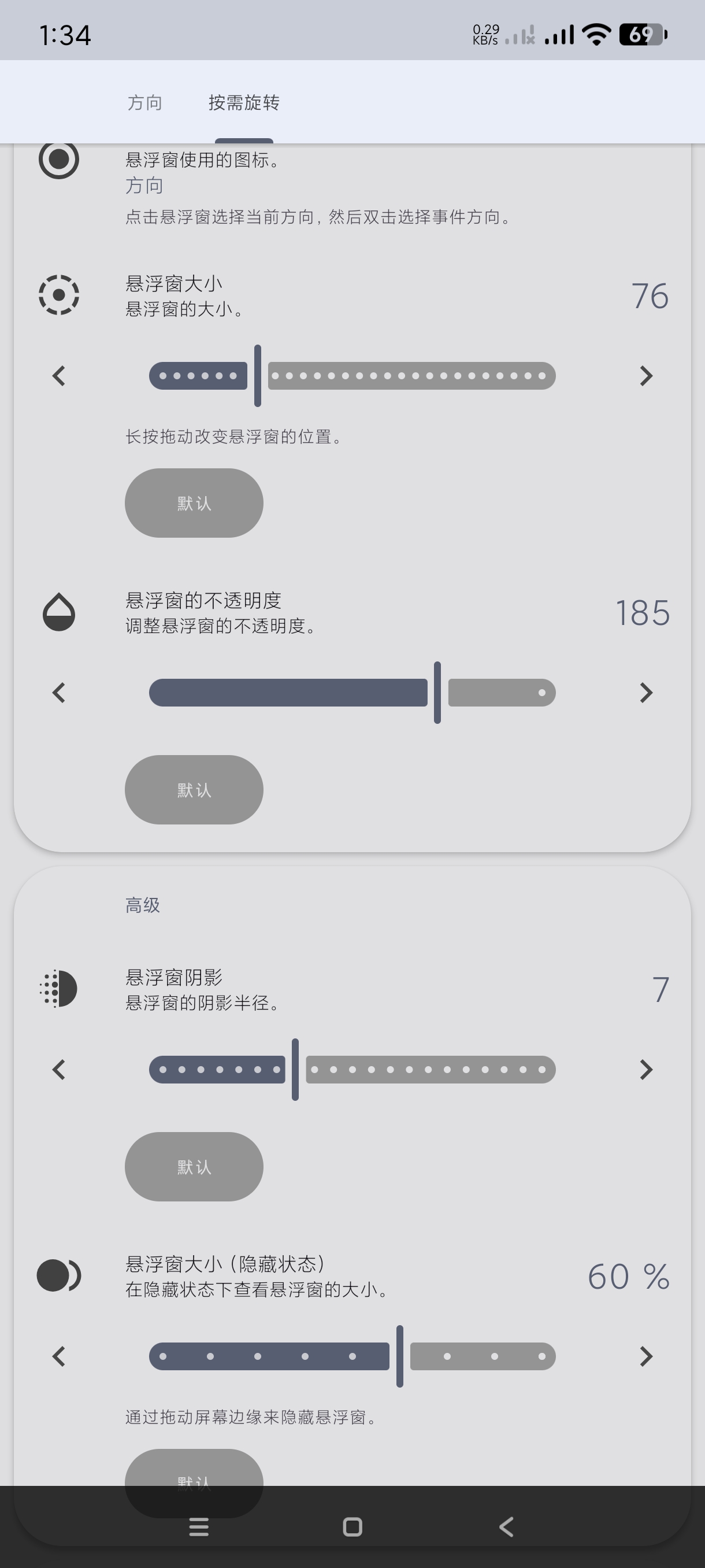
Task: Decrease 悬浮窗的不透明度 with the left arrow
Action: click(x=59, y=692)
